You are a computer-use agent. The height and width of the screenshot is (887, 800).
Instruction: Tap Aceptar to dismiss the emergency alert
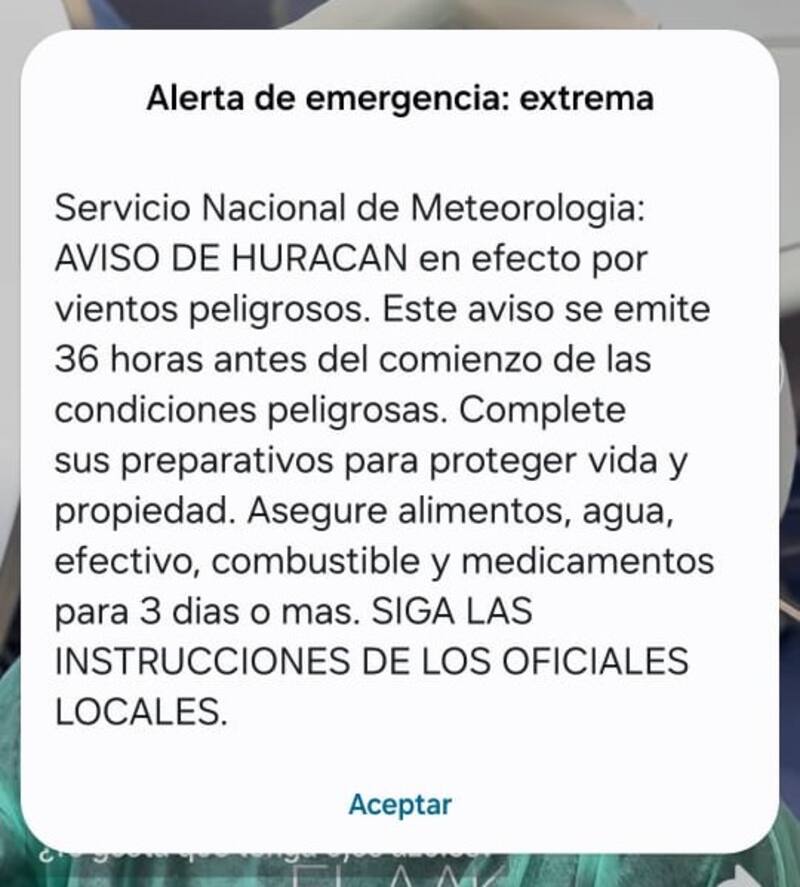400,804
